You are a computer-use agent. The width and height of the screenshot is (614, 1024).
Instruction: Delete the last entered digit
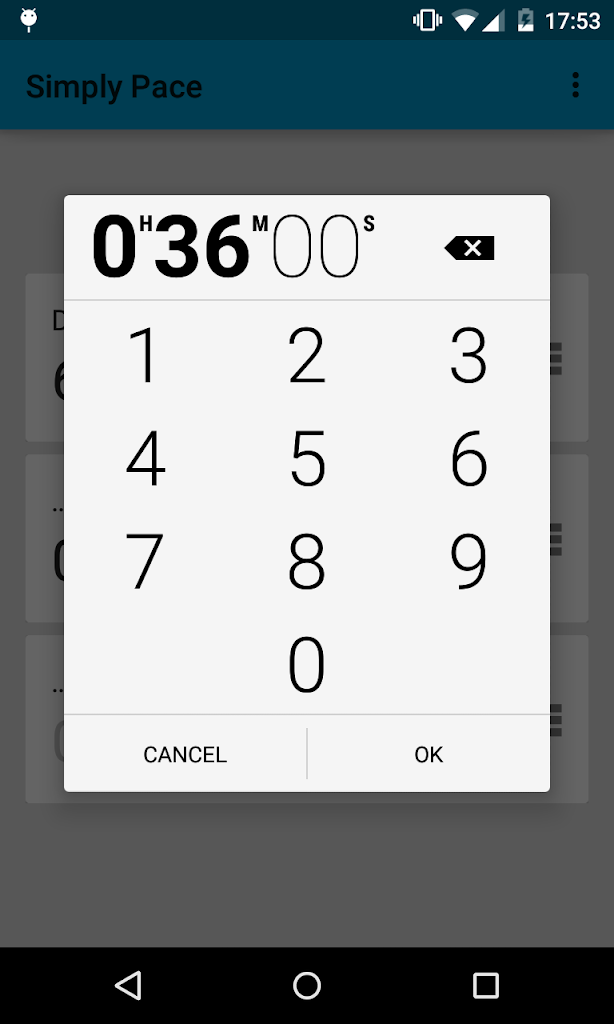pos(469,248)
